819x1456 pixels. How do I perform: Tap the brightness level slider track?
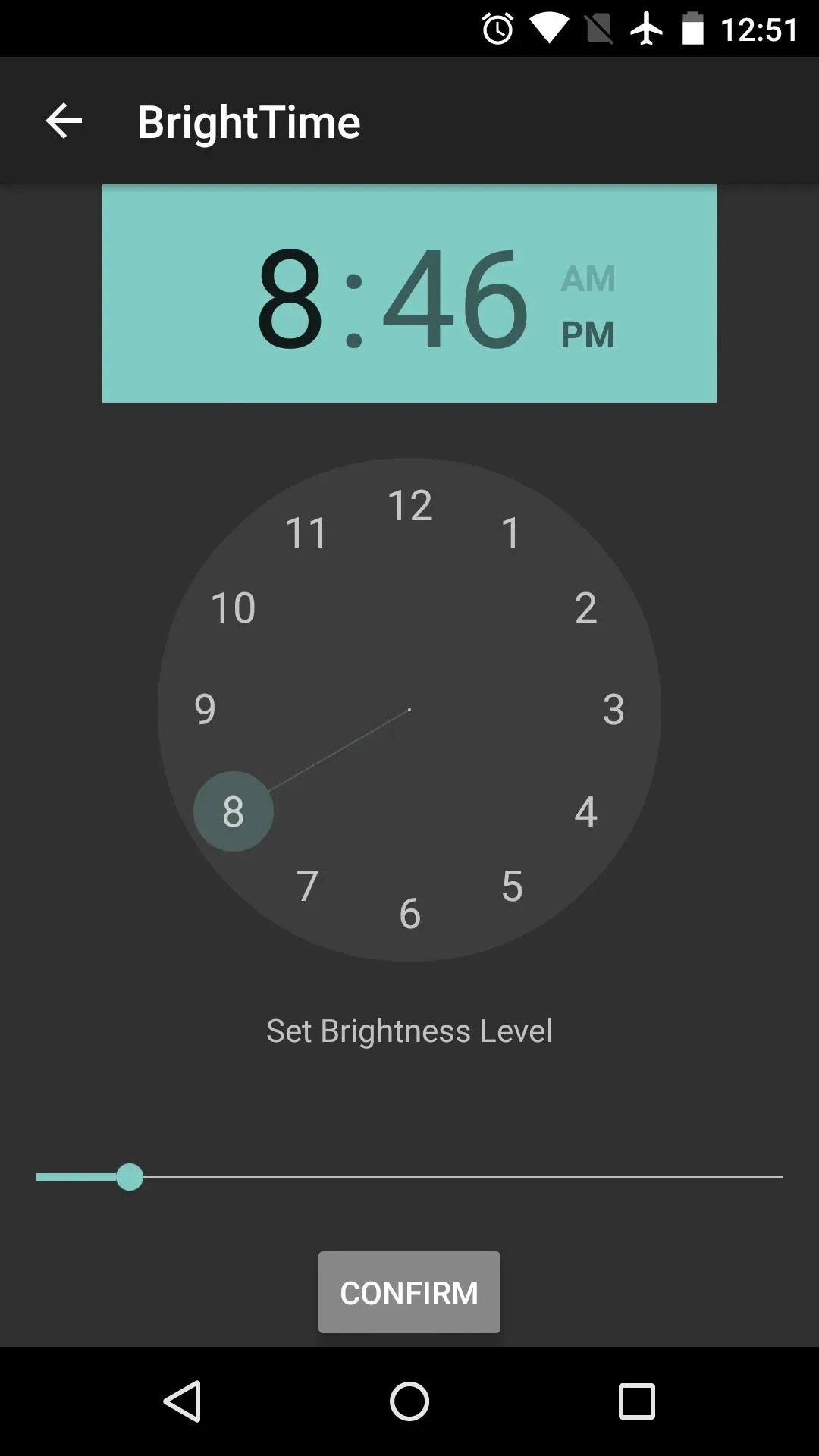click(x=409, y=1177)
